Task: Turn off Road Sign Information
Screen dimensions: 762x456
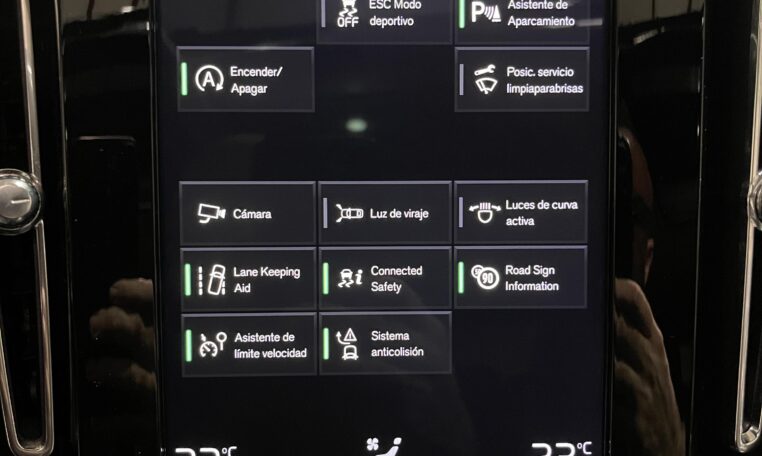Action: pyautogui.click(x=521, y=278)
